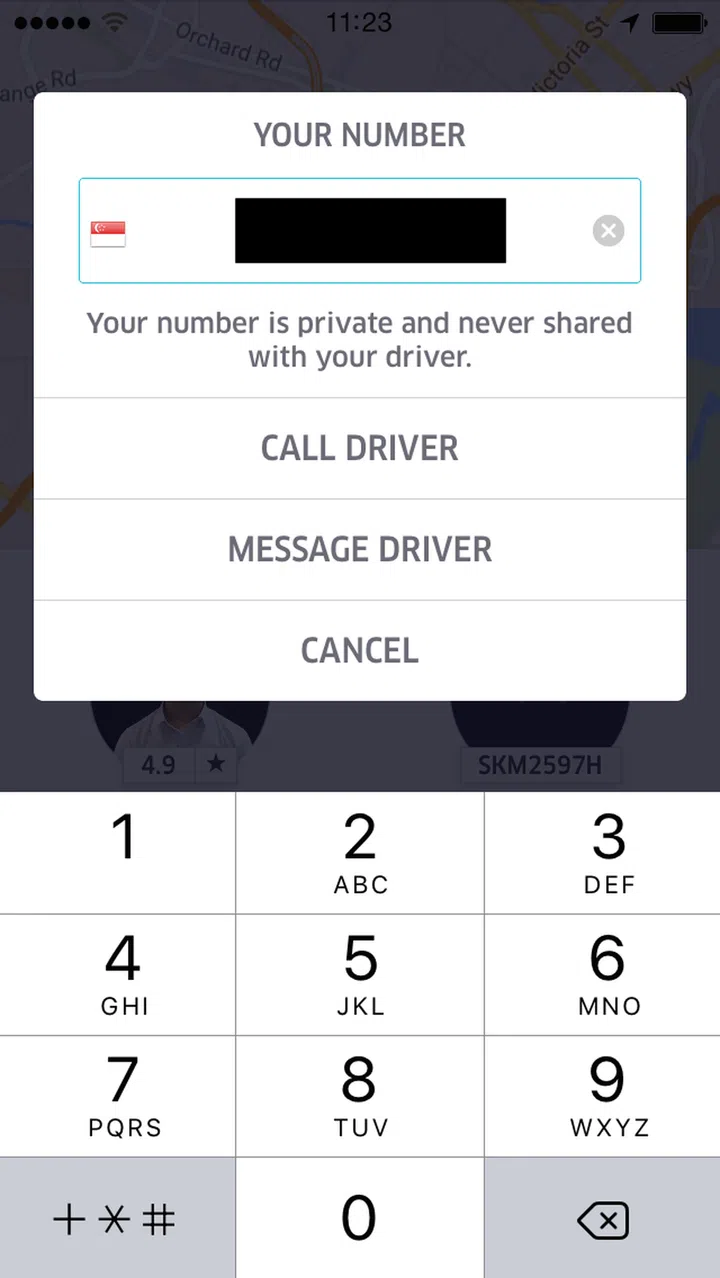Tap CALL DRIVER button
Image resolution: width=720 pixels, height=1278 pixels.
pyautogui.click(x=360, y=448)
